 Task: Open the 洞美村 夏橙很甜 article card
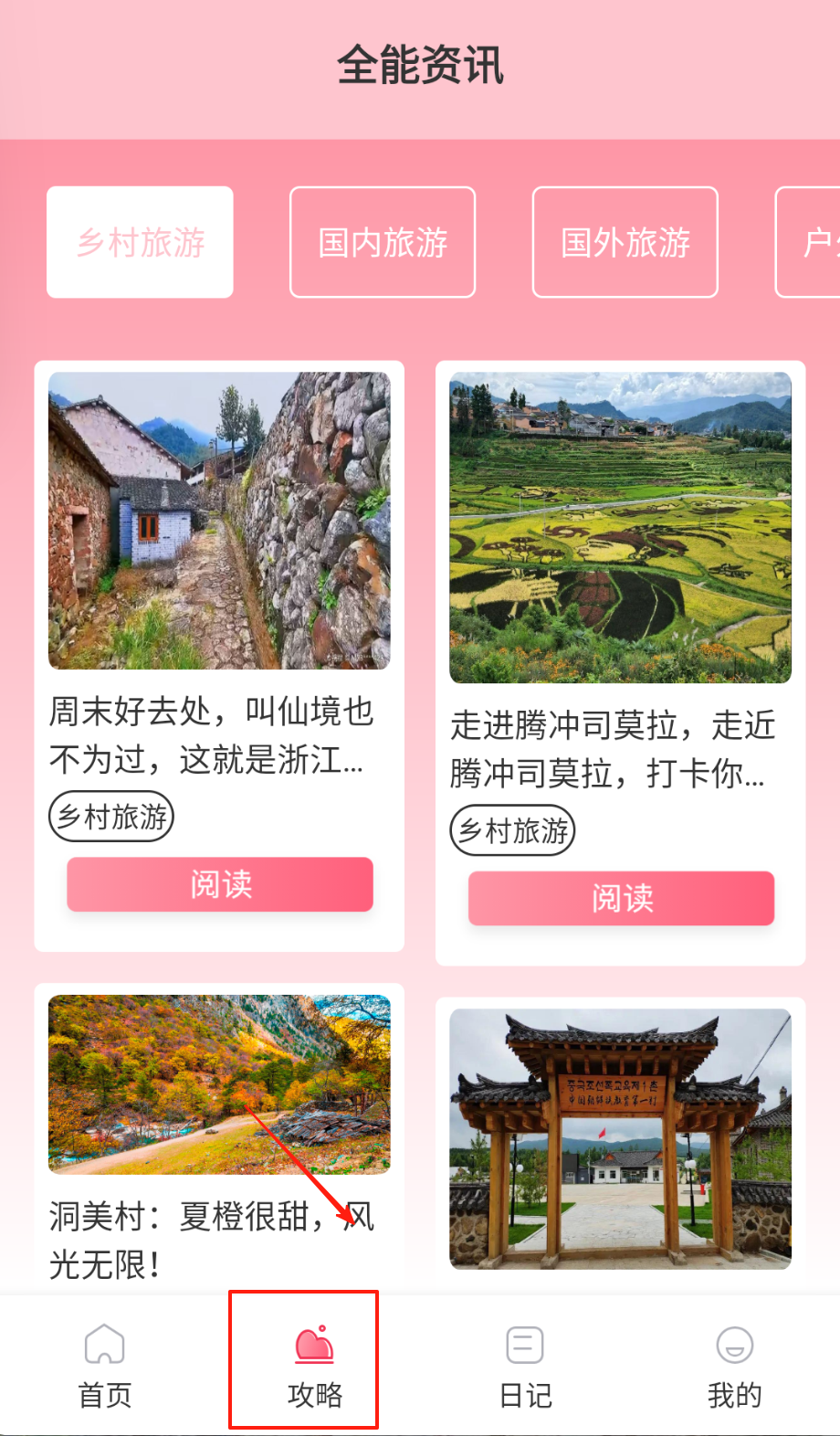pyautogui.click(x=219, y=1085)
